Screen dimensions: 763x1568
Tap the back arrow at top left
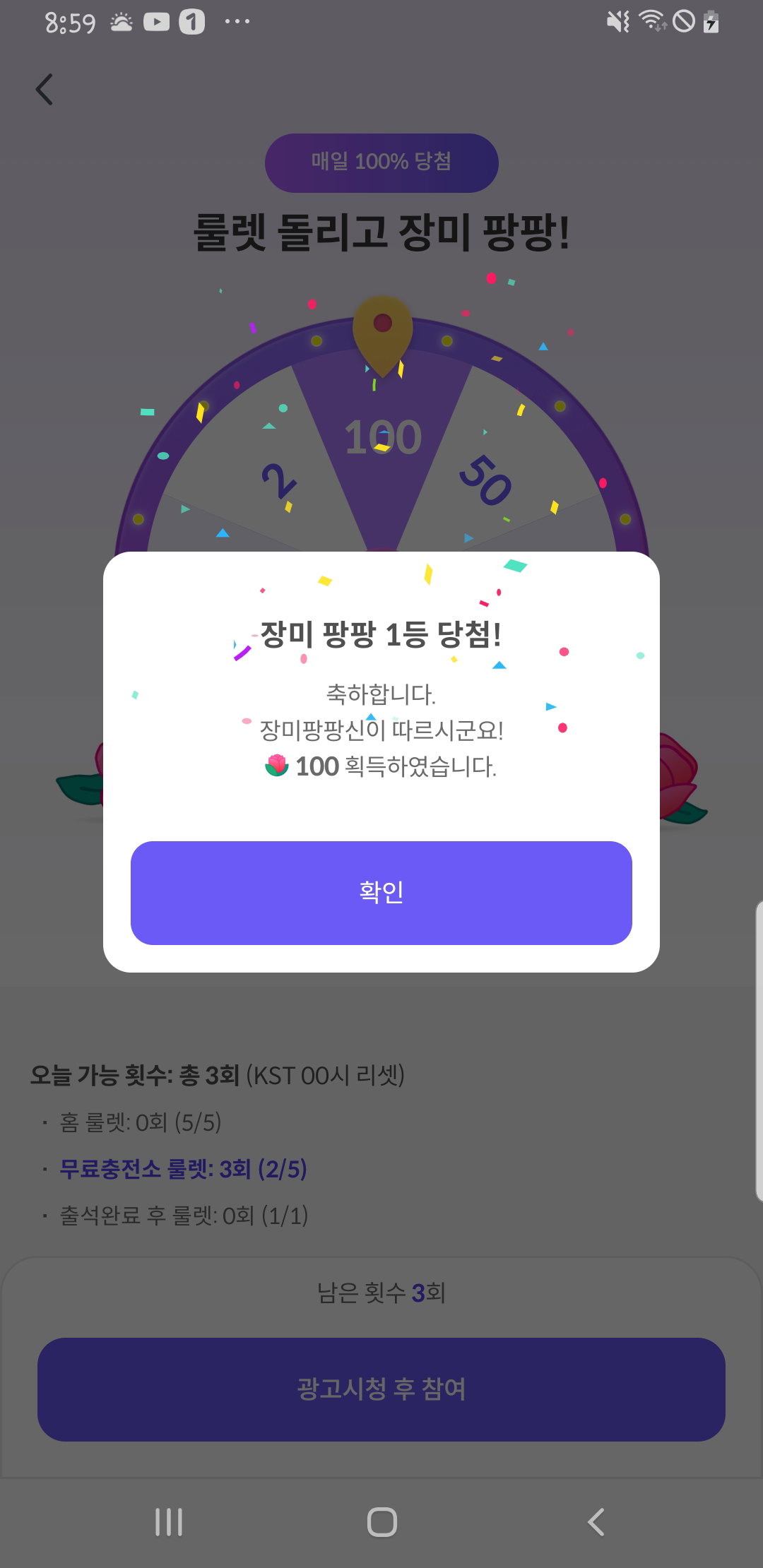45,90
